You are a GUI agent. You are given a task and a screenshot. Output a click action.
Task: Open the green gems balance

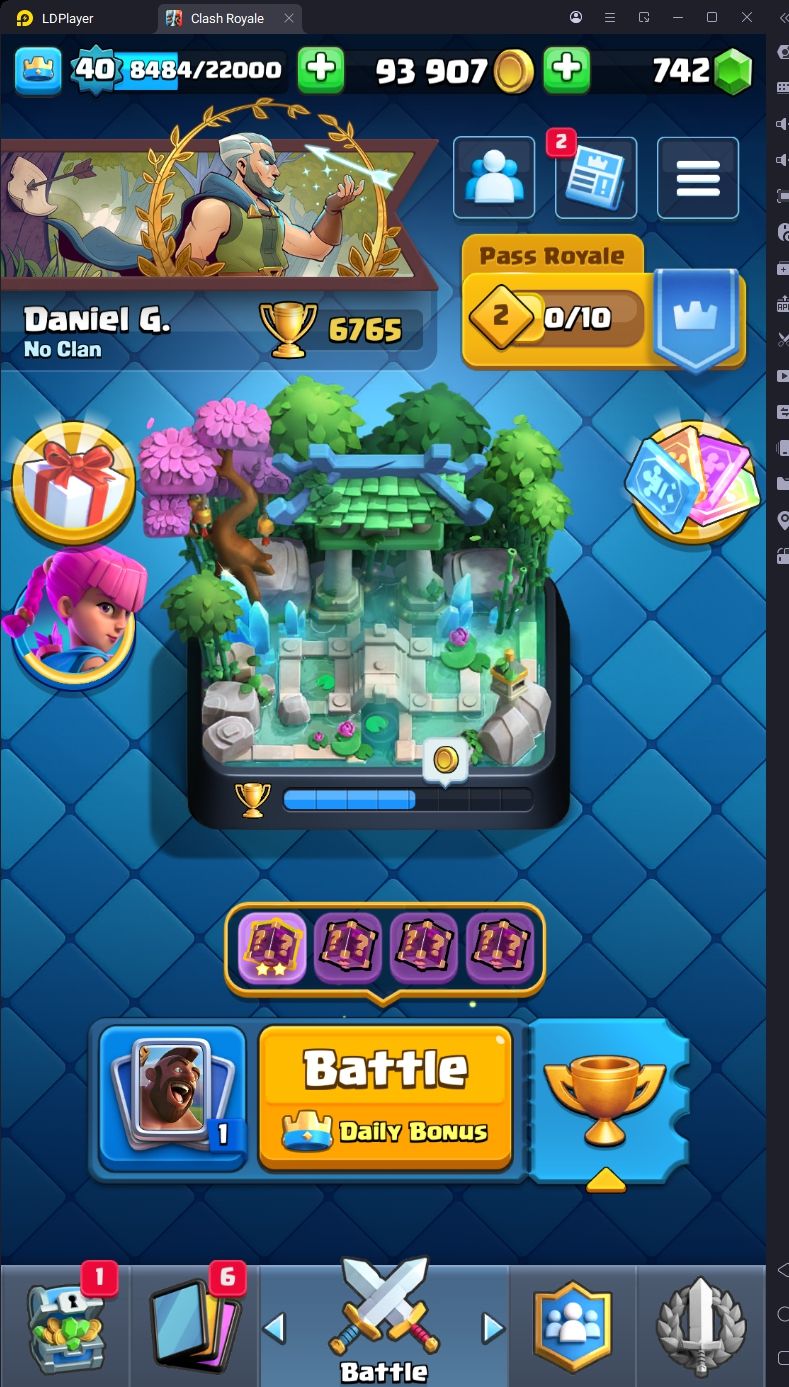pyautogui.click(x=701, y=70)
